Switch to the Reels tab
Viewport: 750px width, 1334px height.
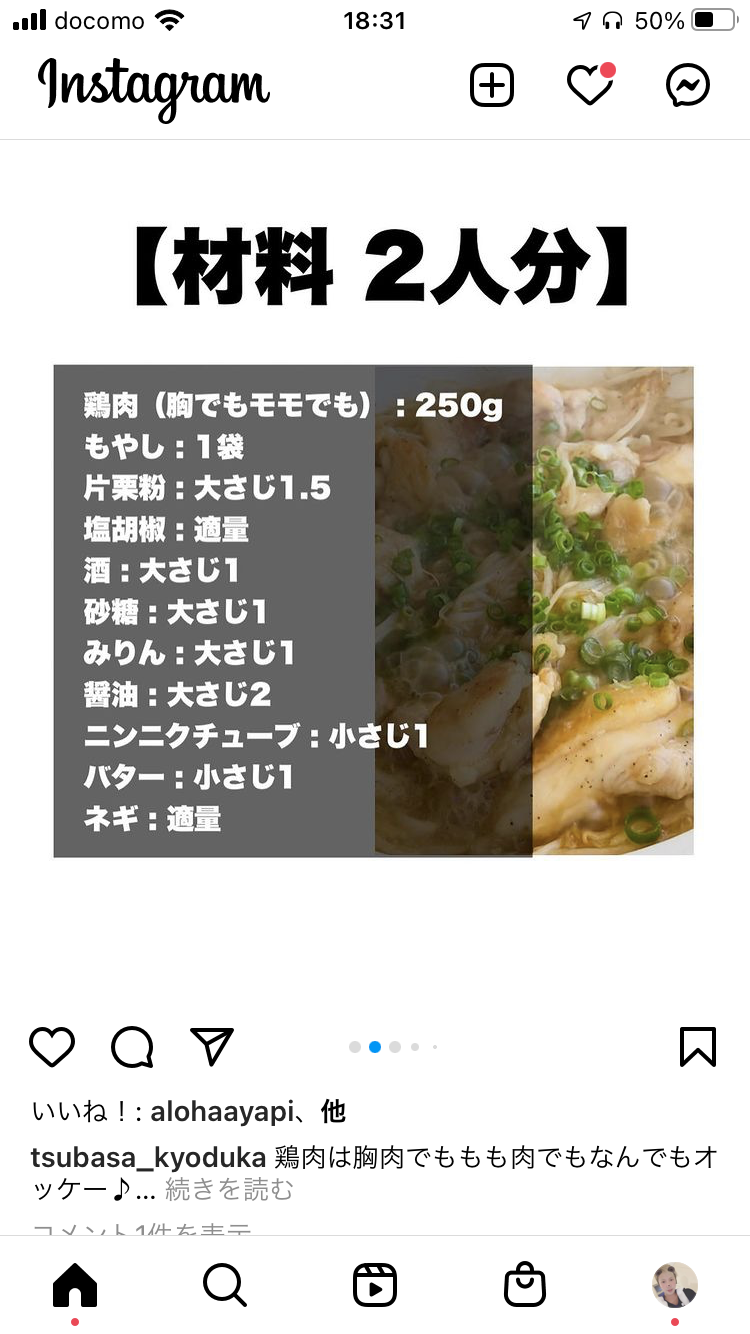(375, 1285)
